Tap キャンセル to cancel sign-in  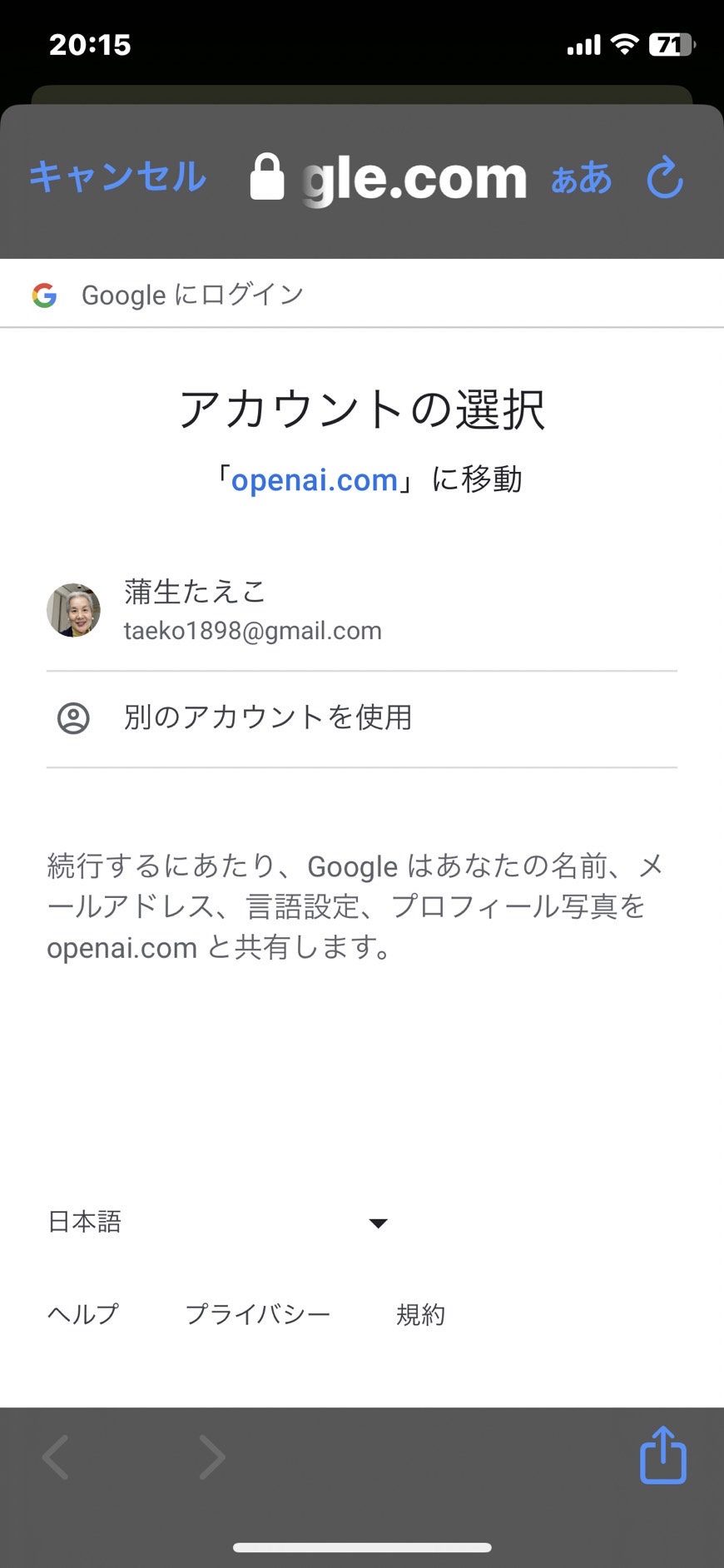[117, 177]
